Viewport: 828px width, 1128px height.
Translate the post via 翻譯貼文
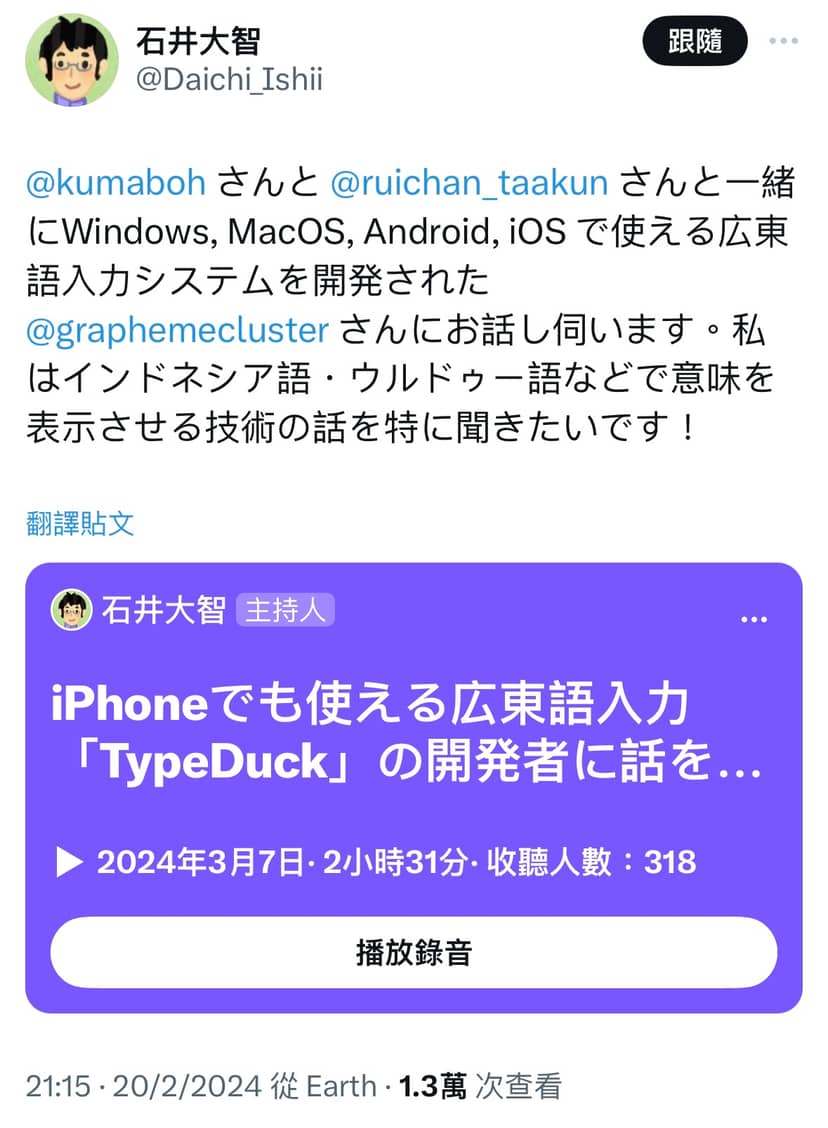click(x=80, y=524)
